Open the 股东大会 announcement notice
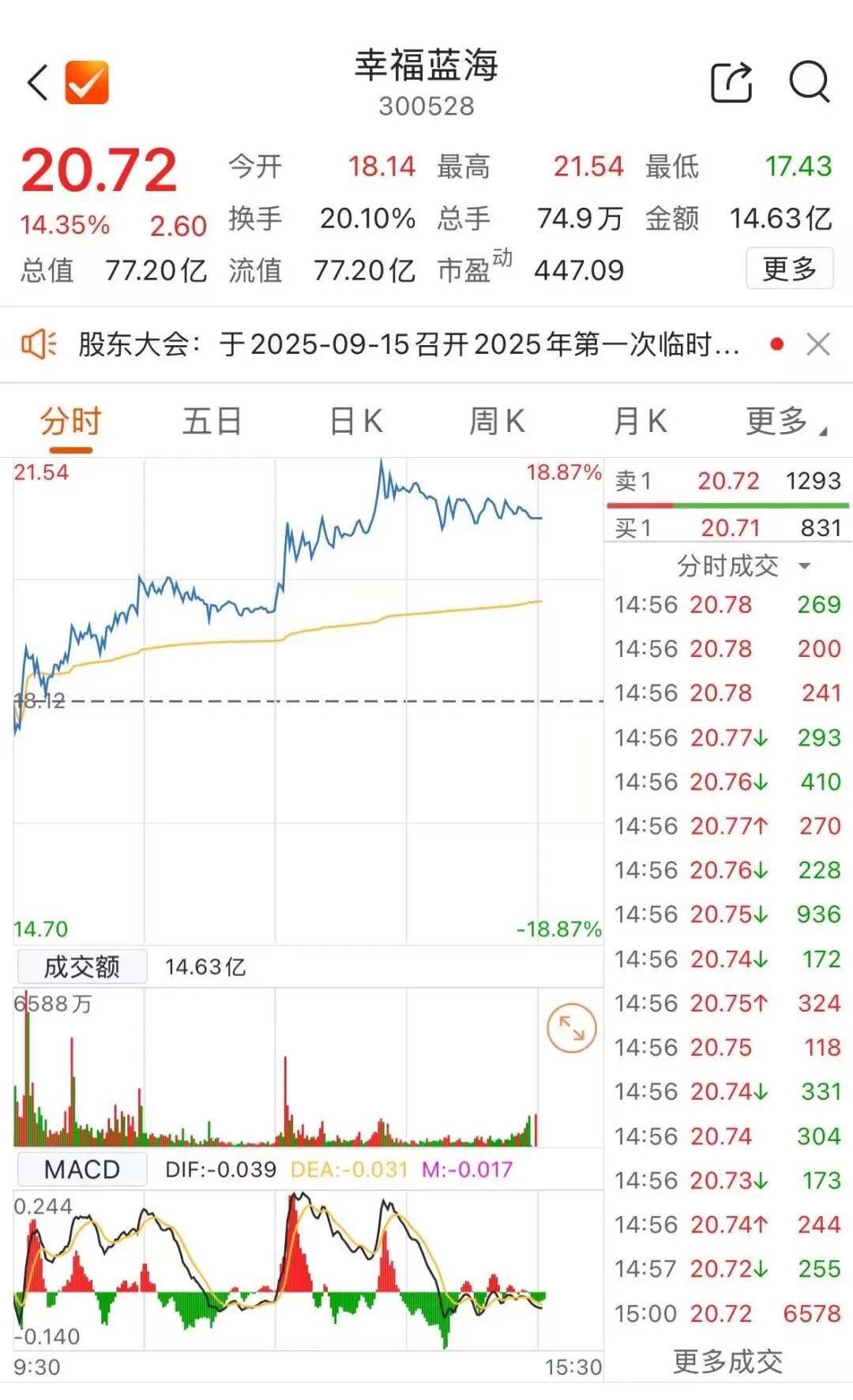The image size is (853, 1400). [409, 344]
